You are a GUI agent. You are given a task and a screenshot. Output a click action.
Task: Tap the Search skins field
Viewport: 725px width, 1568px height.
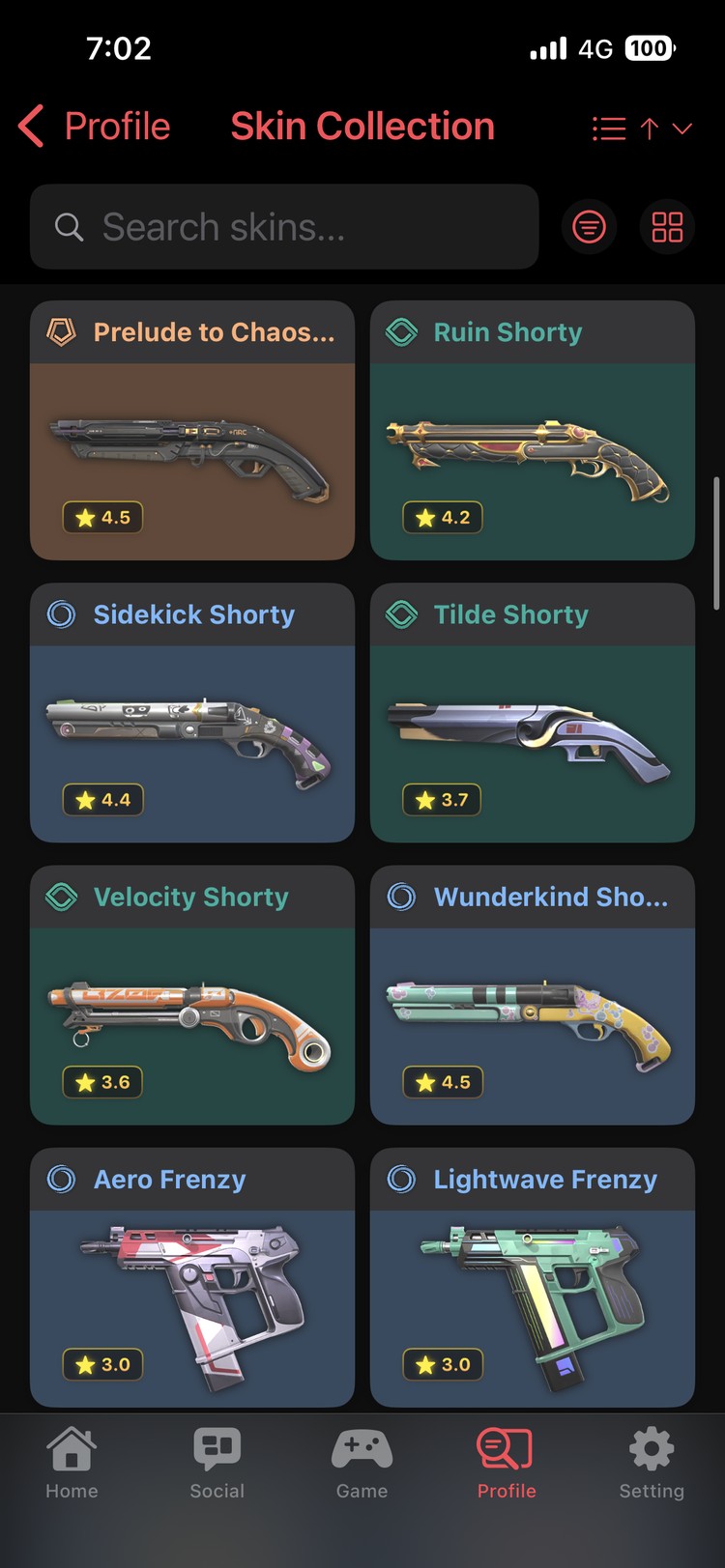click(x=284, y=227)
